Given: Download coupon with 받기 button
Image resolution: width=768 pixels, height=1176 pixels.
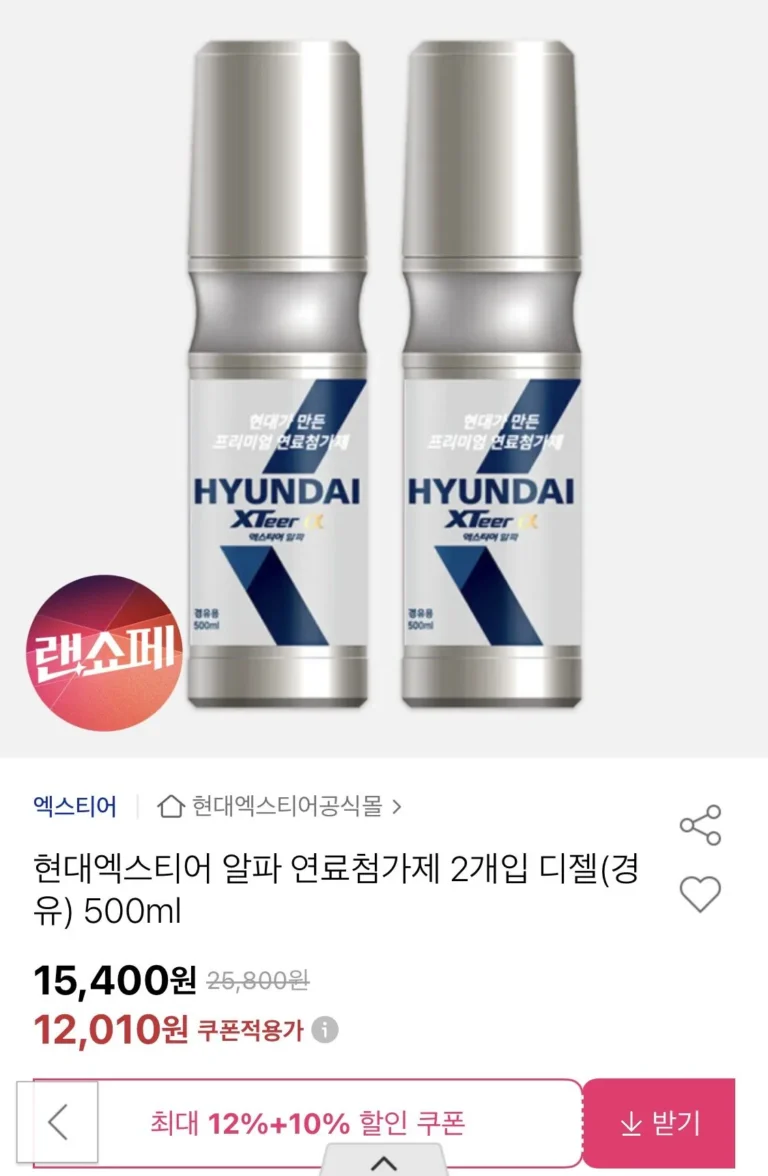Looking at the screenshot, I should click(x=660, y=1124).
